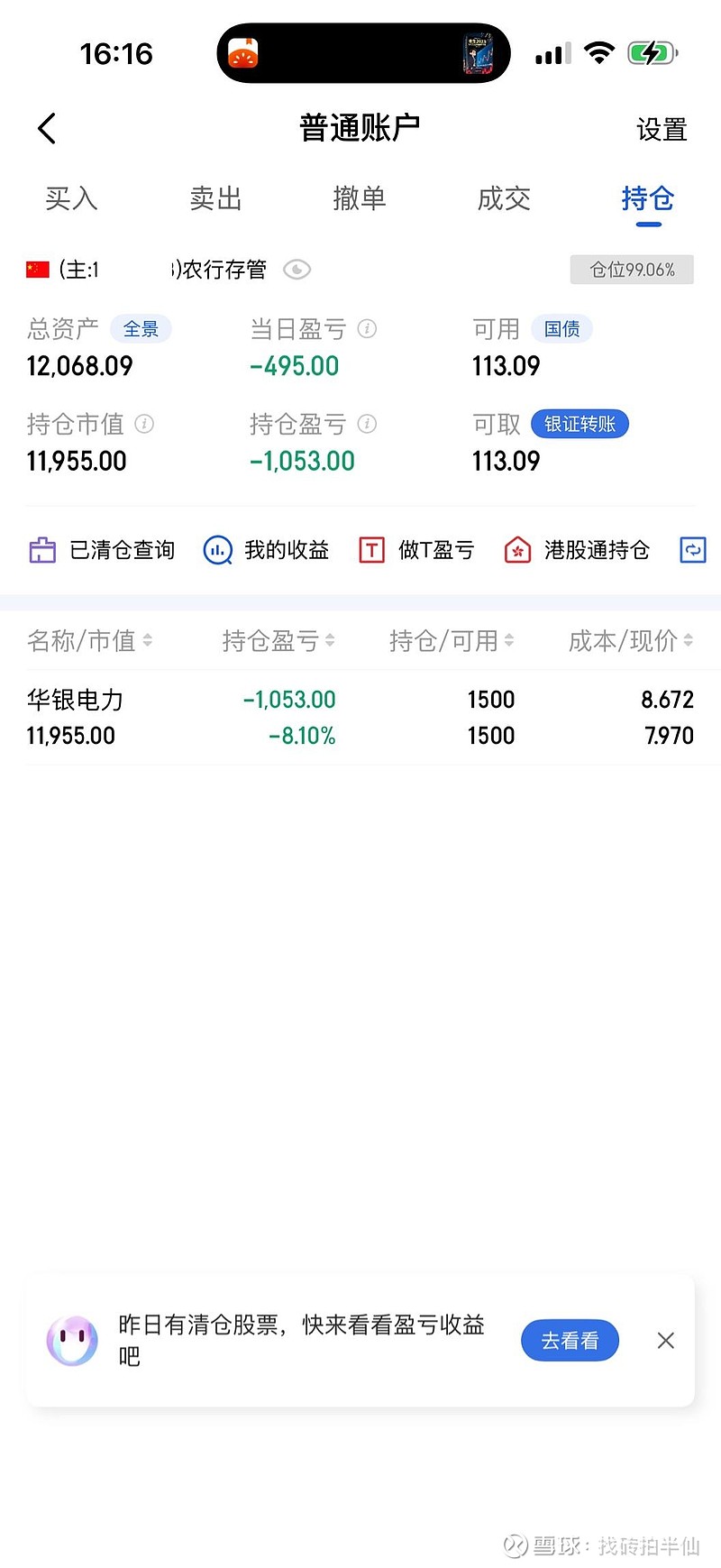Open 设置 settings
Viewport: 721px width, 1568px height.
[662, 130]
